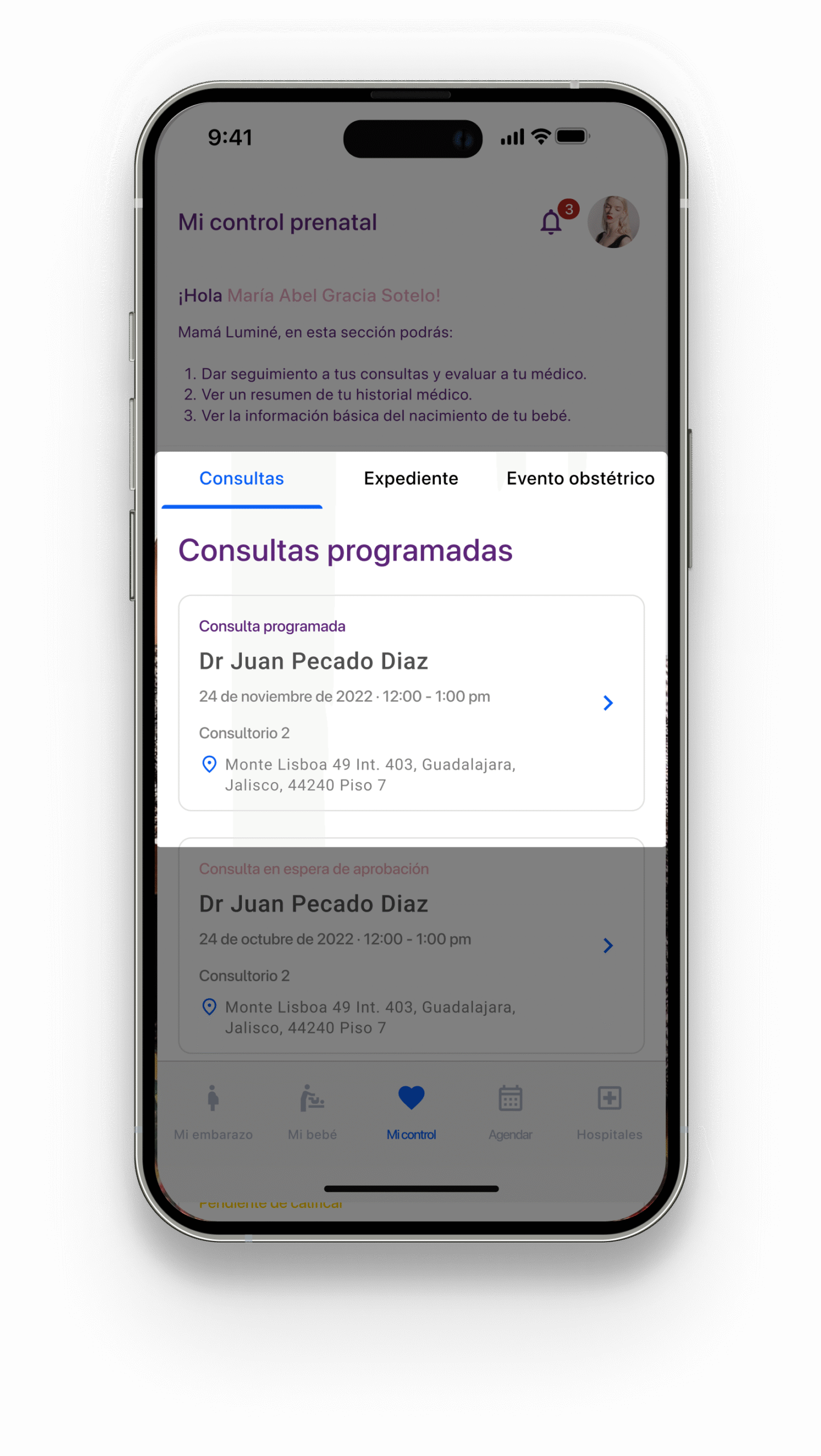Select the Consultas tab
The image size is (821, 1456).
(241, 478)
